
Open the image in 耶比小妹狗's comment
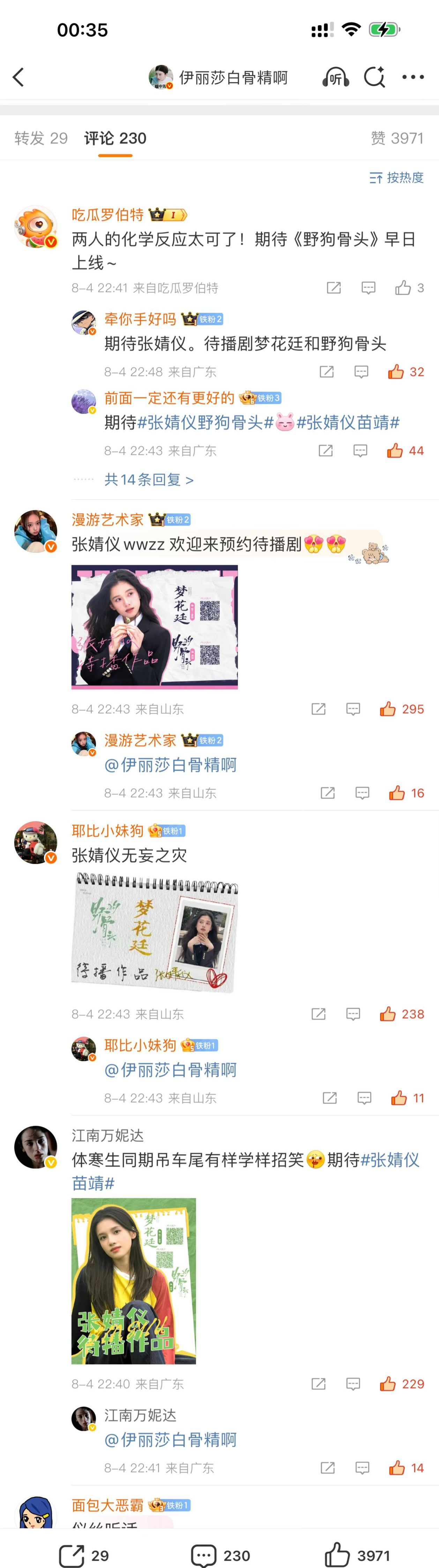pyautogui.click(x=154, y=933)
